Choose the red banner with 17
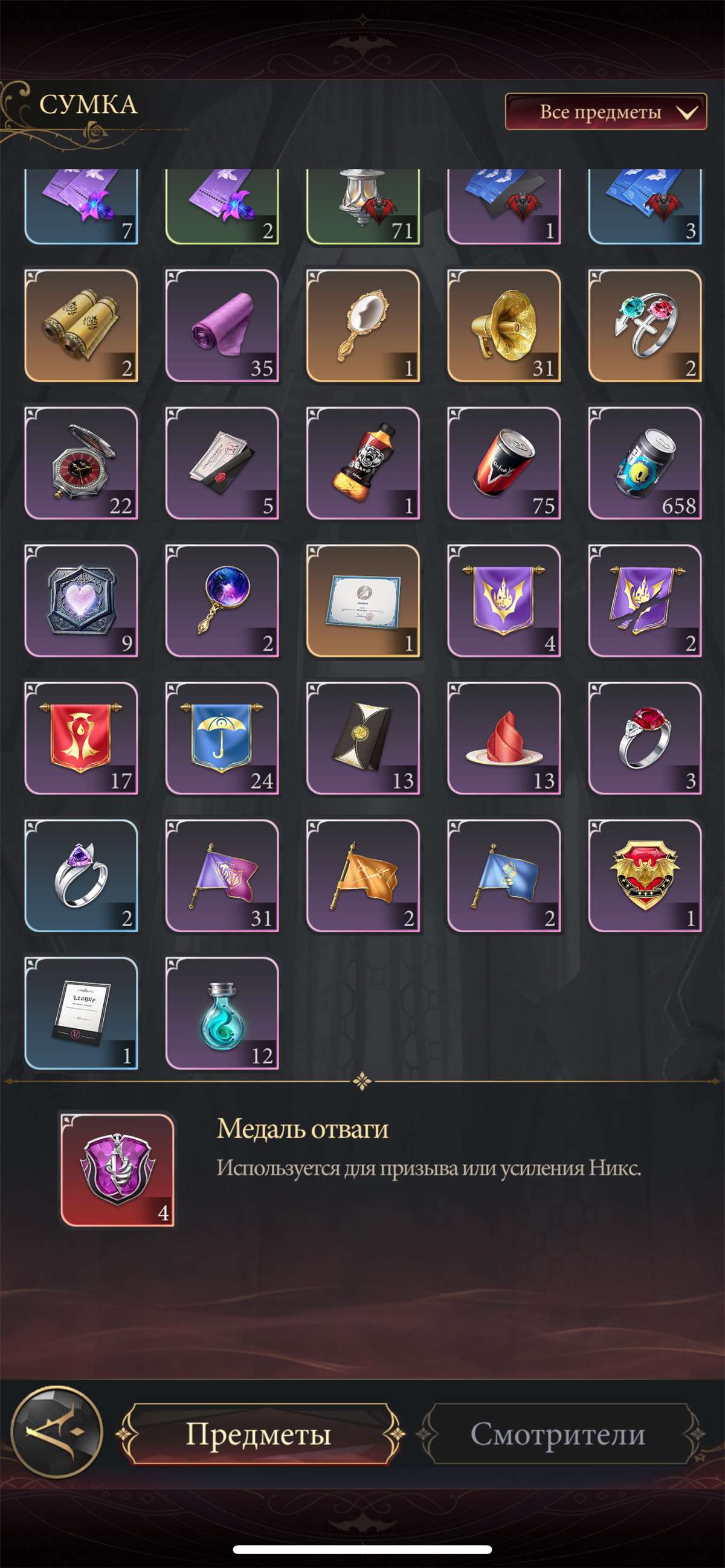The height and width of the screenshot is (1568, 725). [81, 738]
